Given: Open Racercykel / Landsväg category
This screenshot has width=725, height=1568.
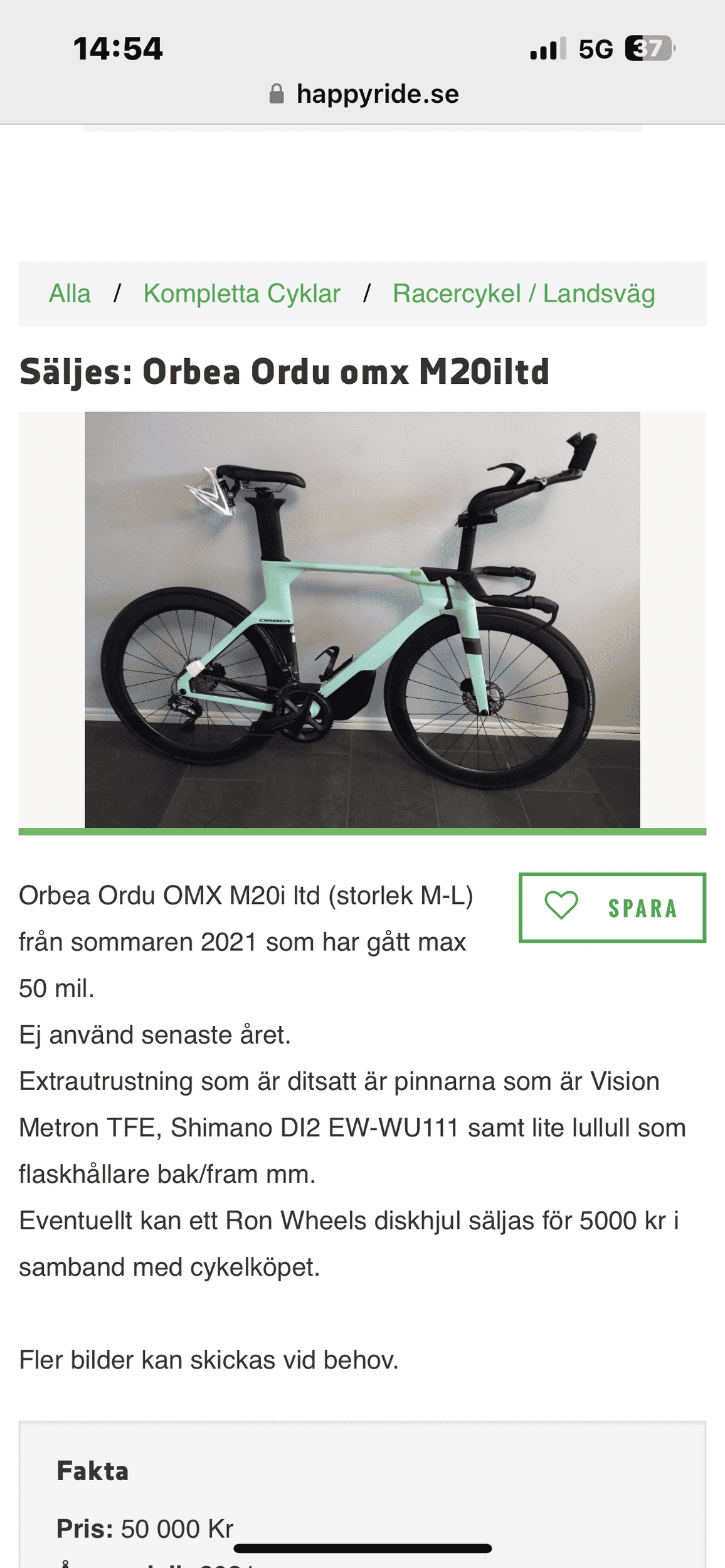Looking at the screenshot, I should tap(524, 294).
